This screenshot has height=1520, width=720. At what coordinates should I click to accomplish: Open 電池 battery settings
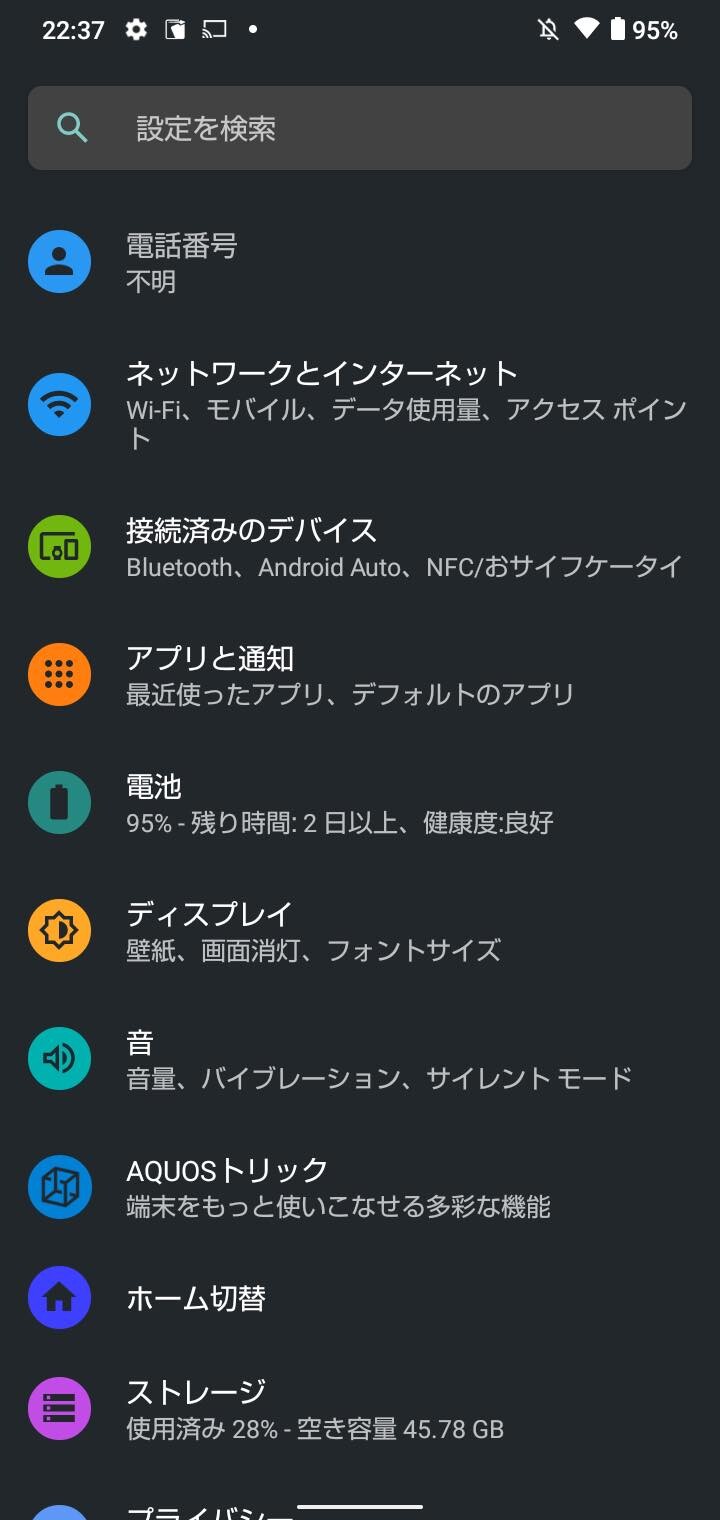coord(360,803)
